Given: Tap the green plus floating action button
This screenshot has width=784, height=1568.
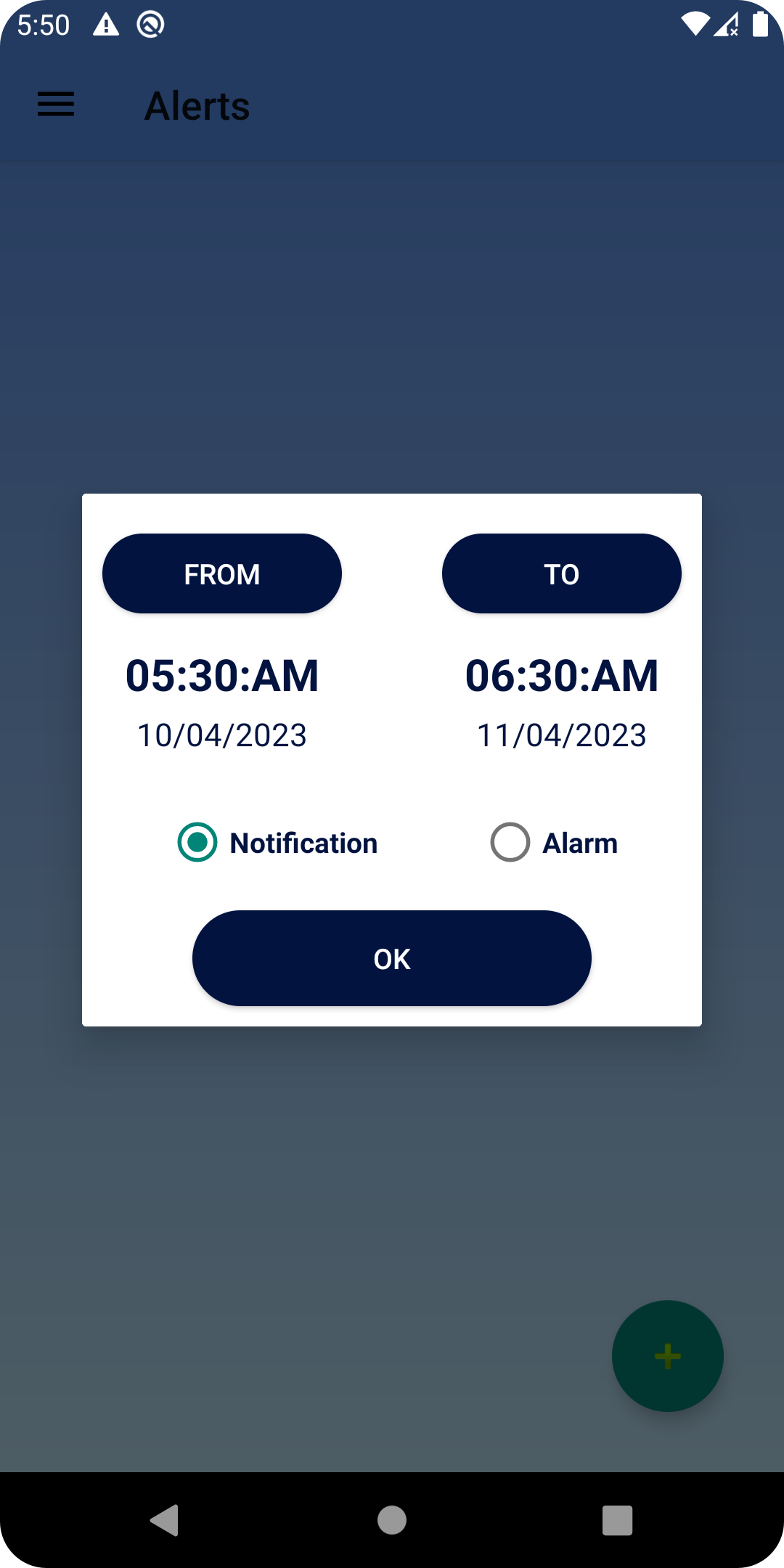Looking at the screenshot, I should click(x=667, y=1355).
